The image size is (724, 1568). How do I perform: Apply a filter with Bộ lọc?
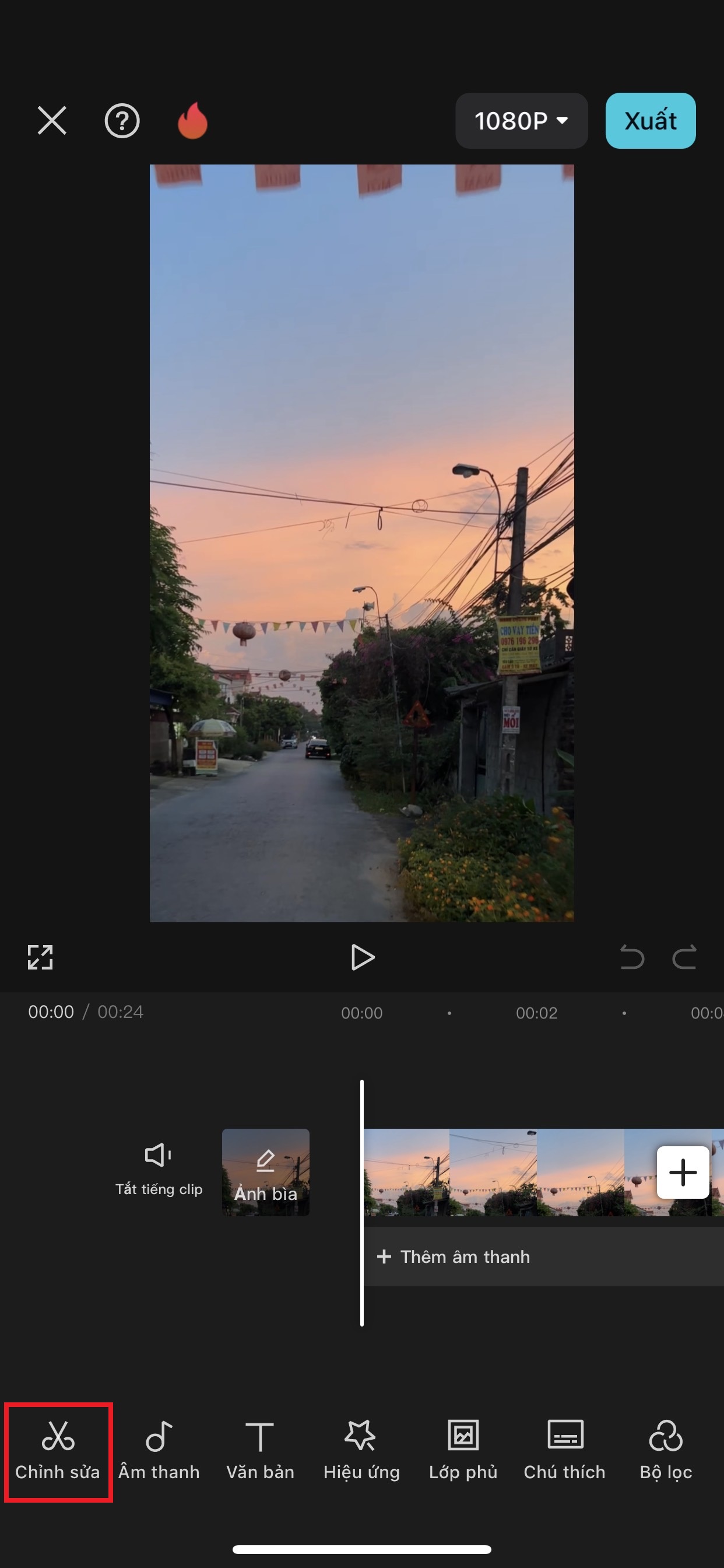666,1451
